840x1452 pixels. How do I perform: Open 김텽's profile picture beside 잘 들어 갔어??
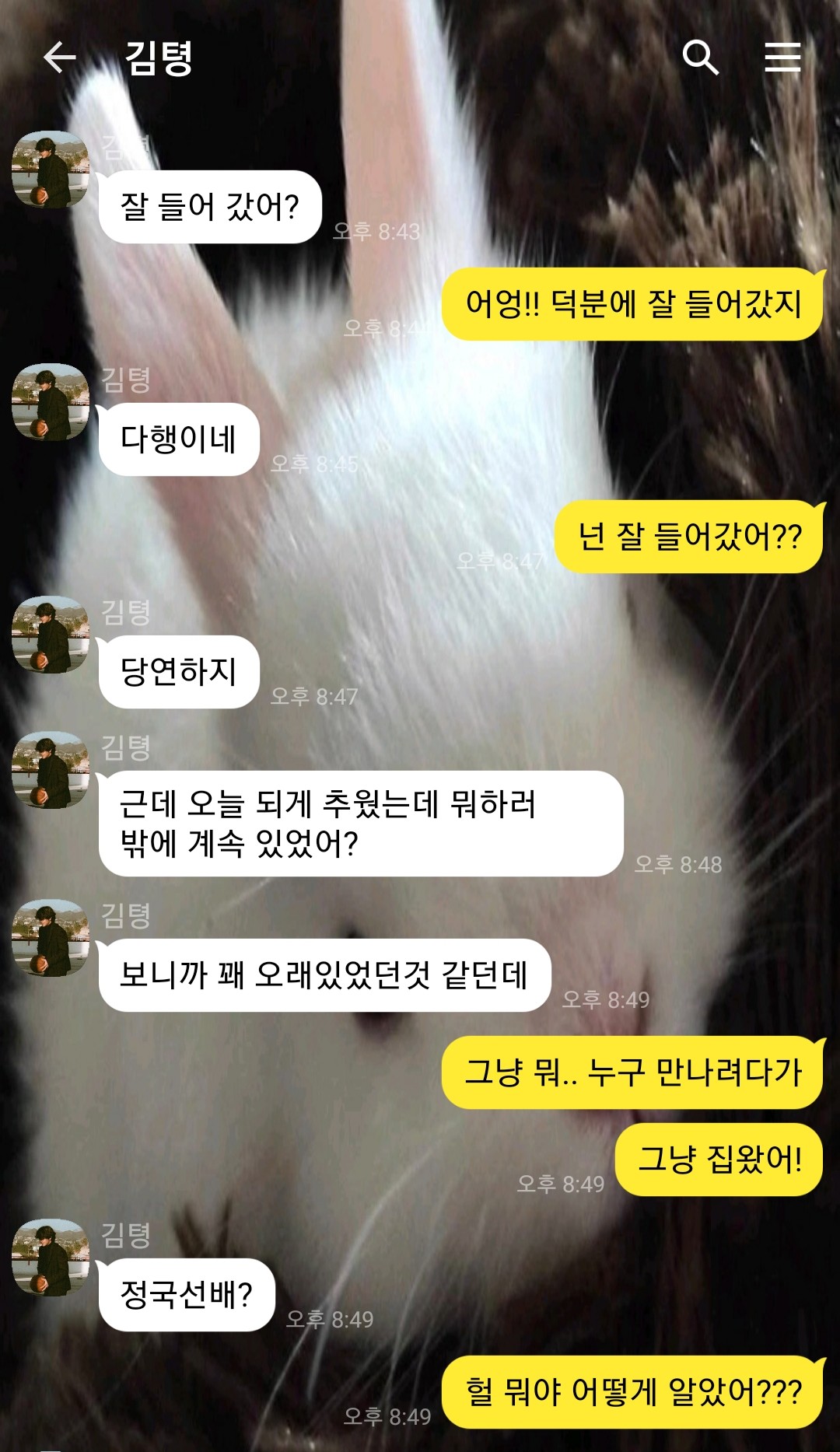tap(51, 170)
